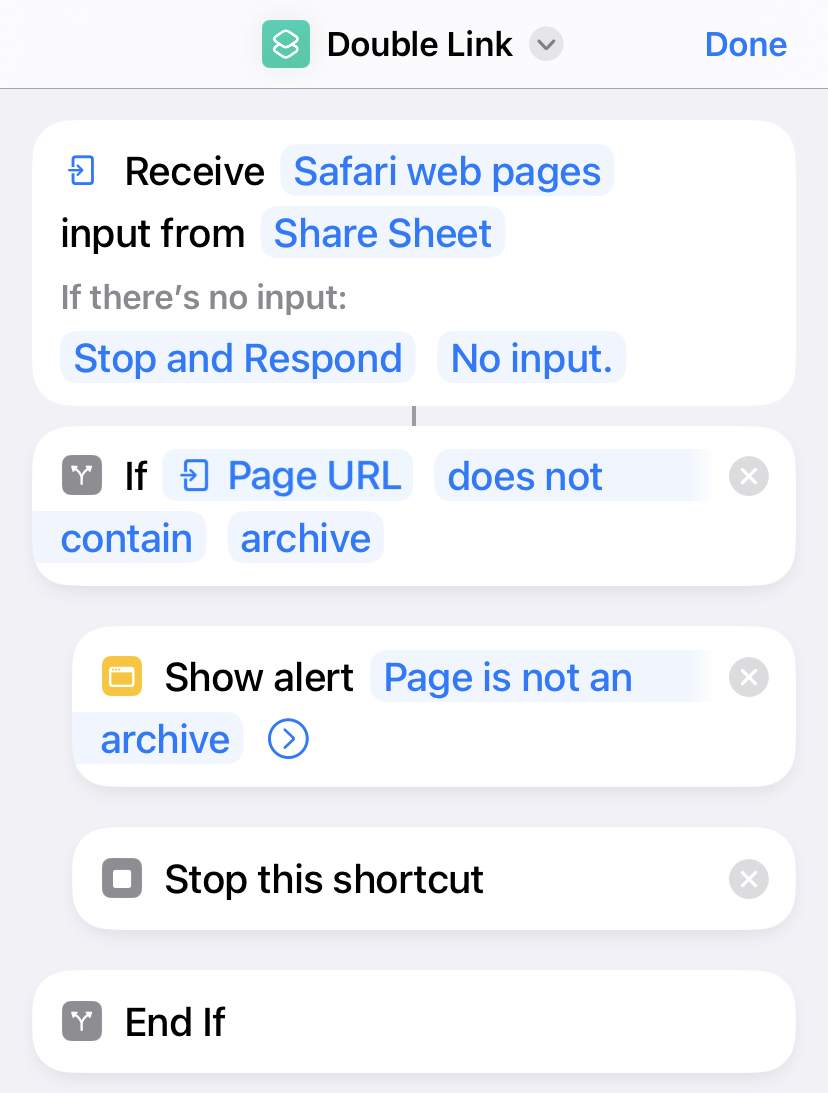The height and width of the screenshot is (1093, 828).
Task: Remove the If action
Action: click(x=749, y=477)
